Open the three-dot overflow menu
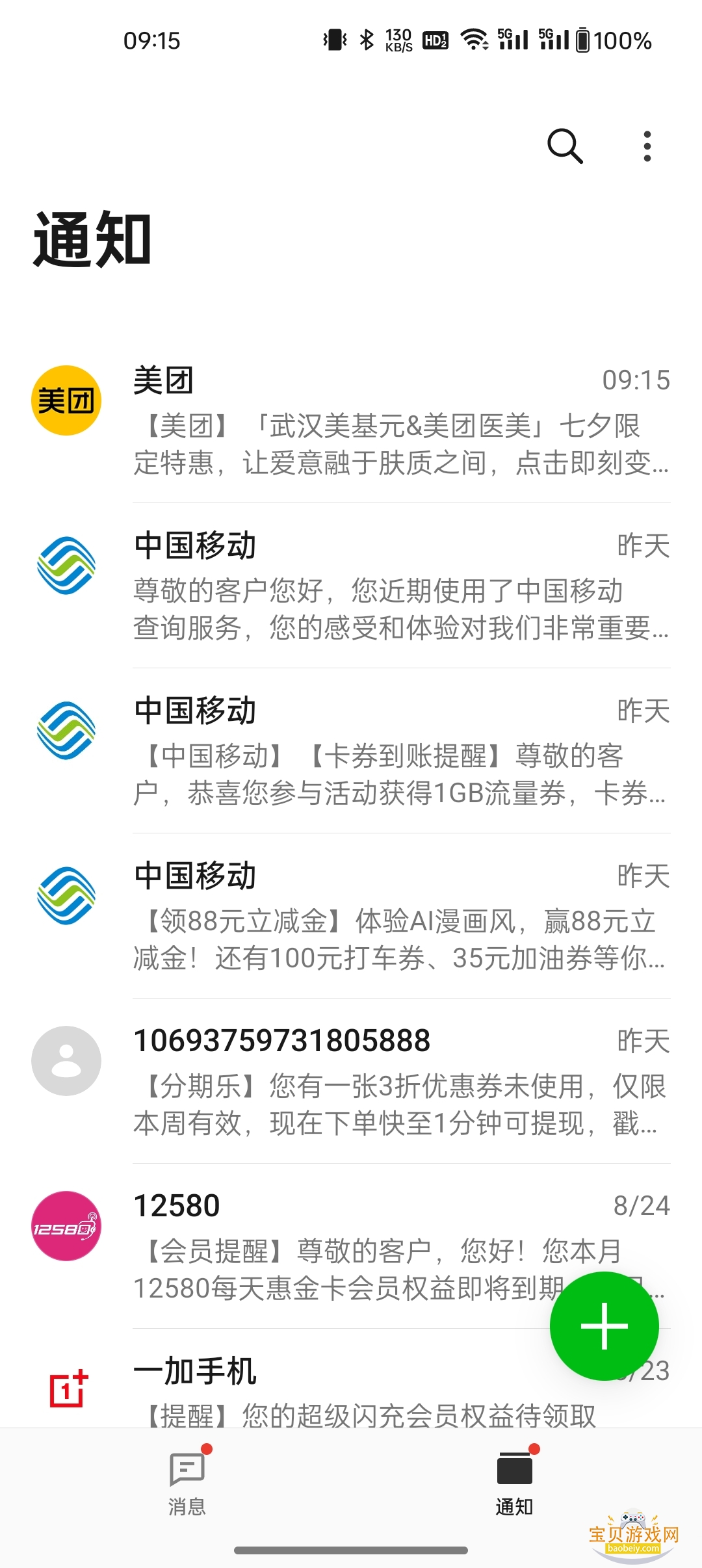 pyautogui.click(x=647, y=147)
